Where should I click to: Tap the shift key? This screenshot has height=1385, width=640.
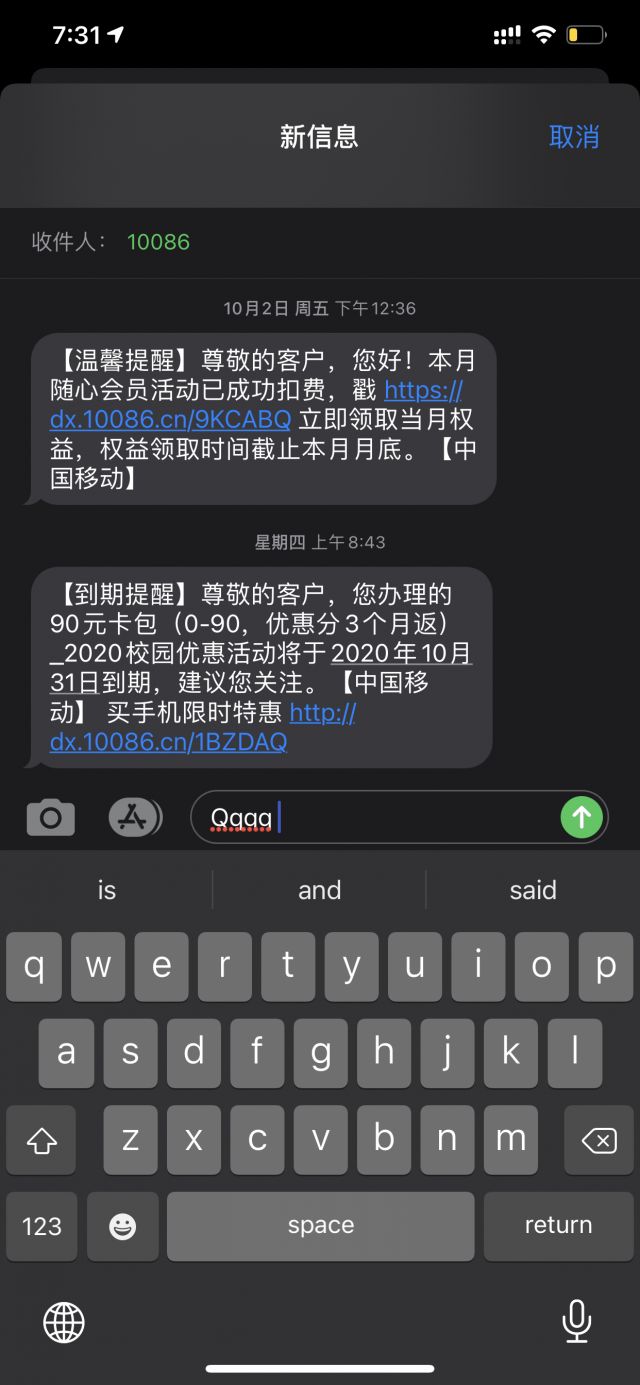(41, 1139)
